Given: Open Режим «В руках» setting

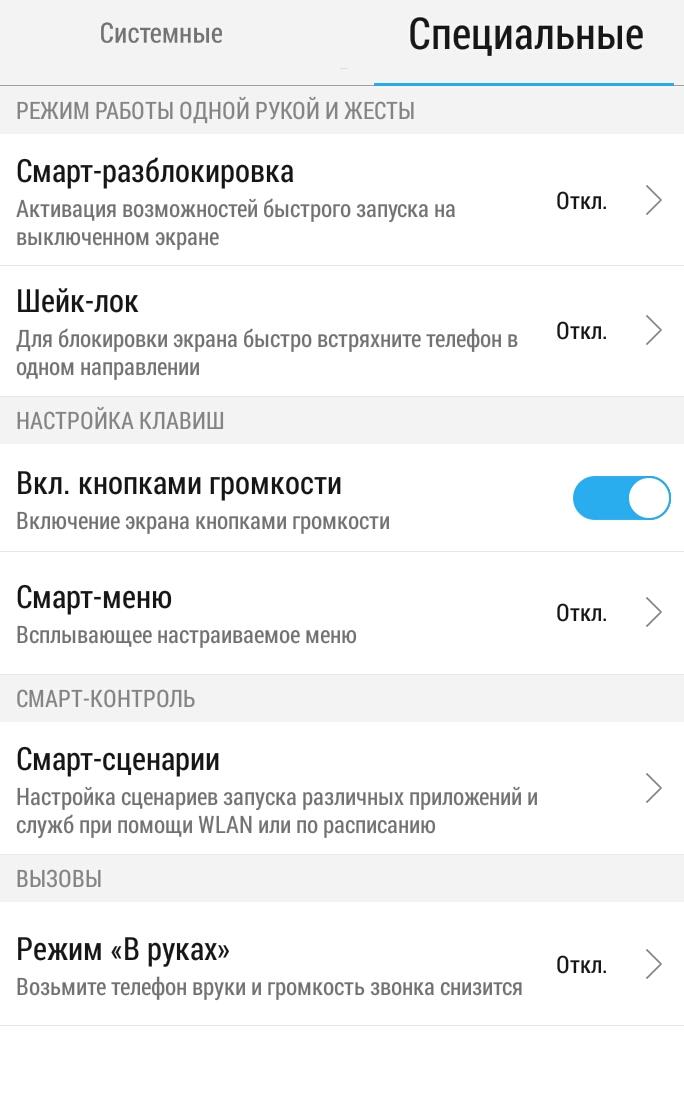Looking at the screenshot, I should (x=341, y=964).
